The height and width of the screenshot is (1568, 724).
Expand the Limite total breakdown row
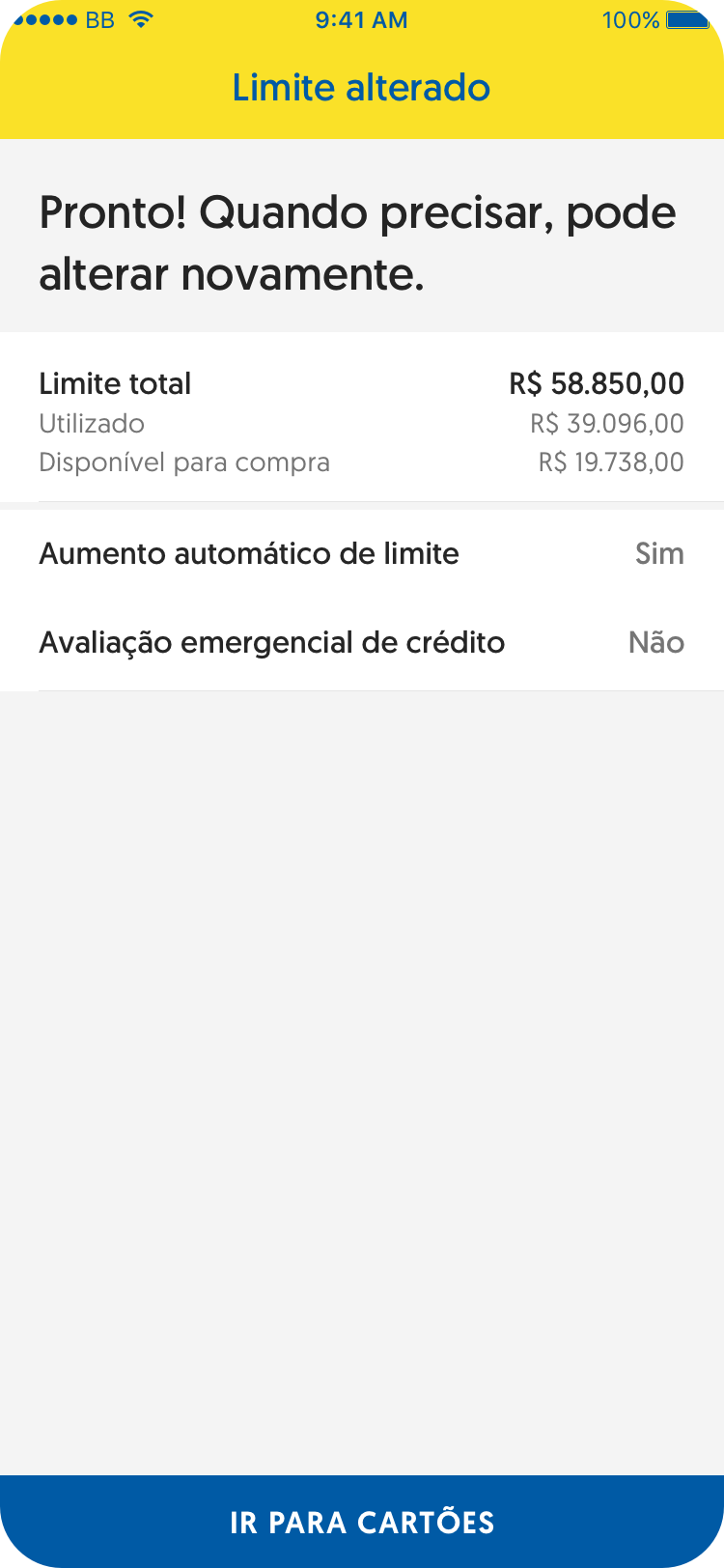click(362, 383)
